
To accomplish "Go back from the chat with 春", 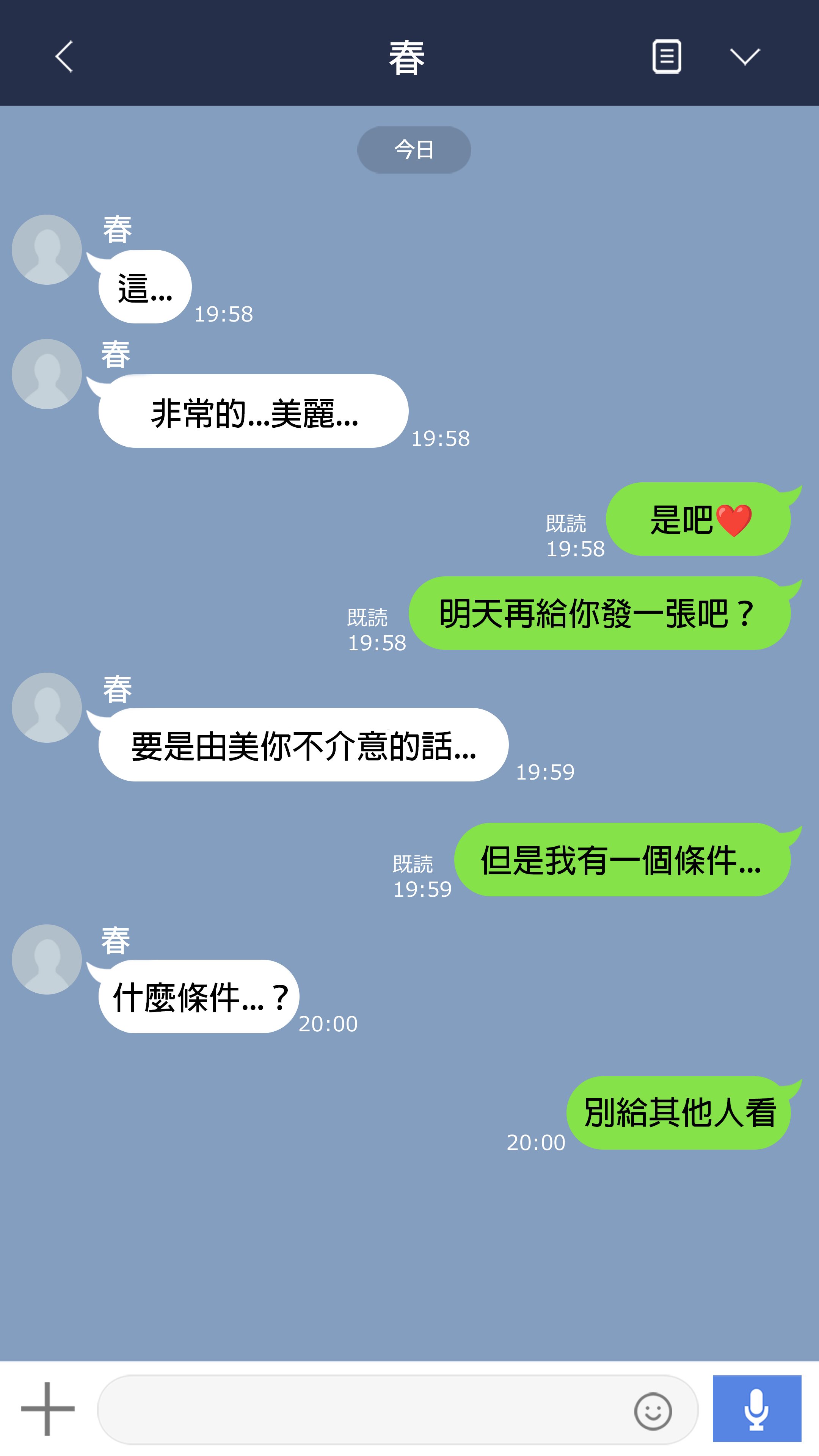I will pyautogui.click(x=64, y=56).
